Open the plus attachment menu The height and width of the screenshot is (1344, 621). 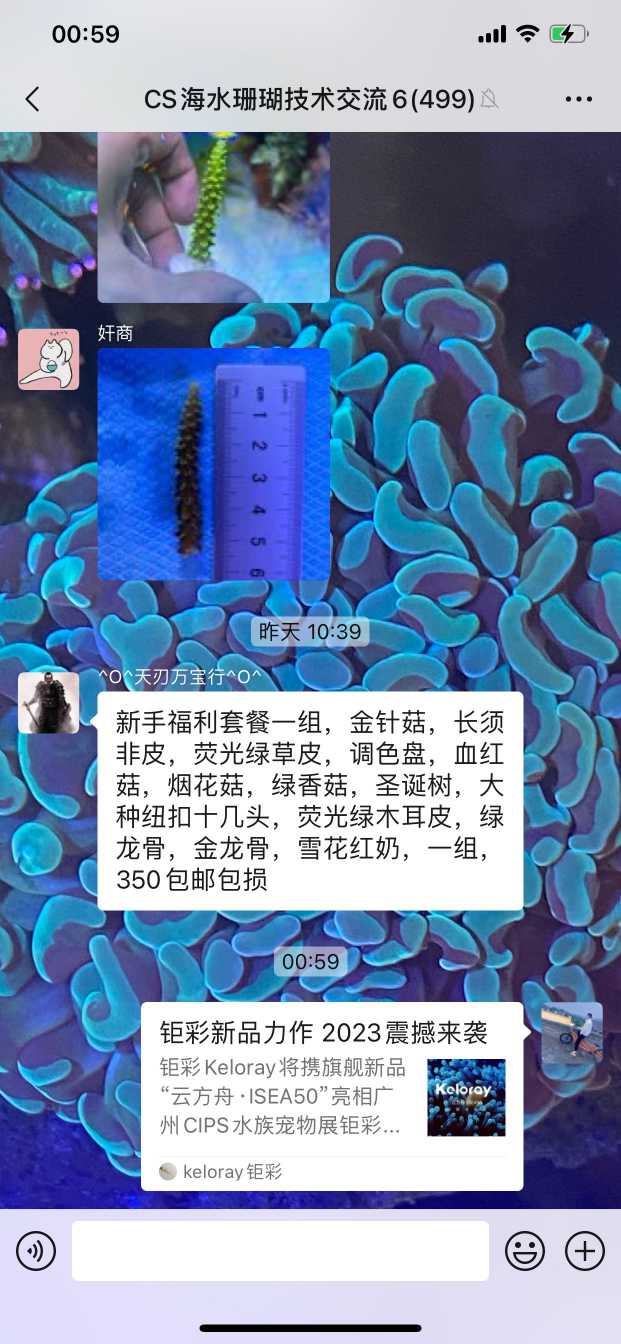(585, 1251)
